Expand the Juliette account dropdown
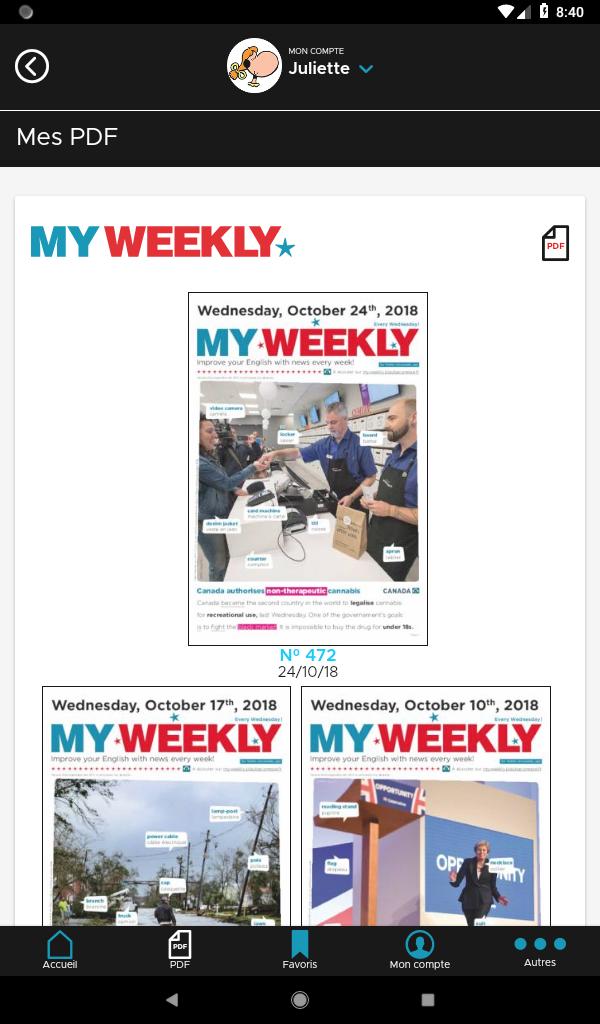The height and width of the screenshot is (1024, 600). [x=366, y=69]
